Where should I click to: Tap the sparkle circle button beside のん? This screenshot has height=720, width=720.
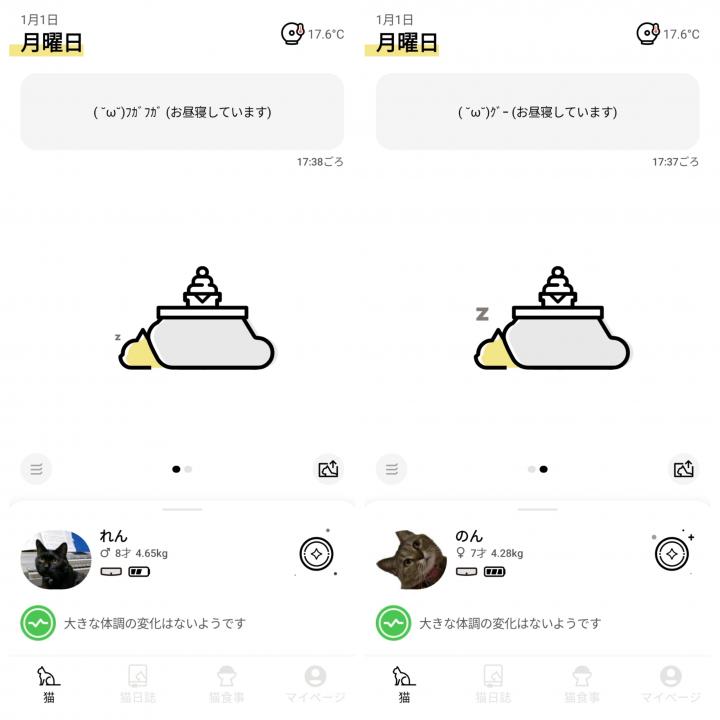point(672,554)
